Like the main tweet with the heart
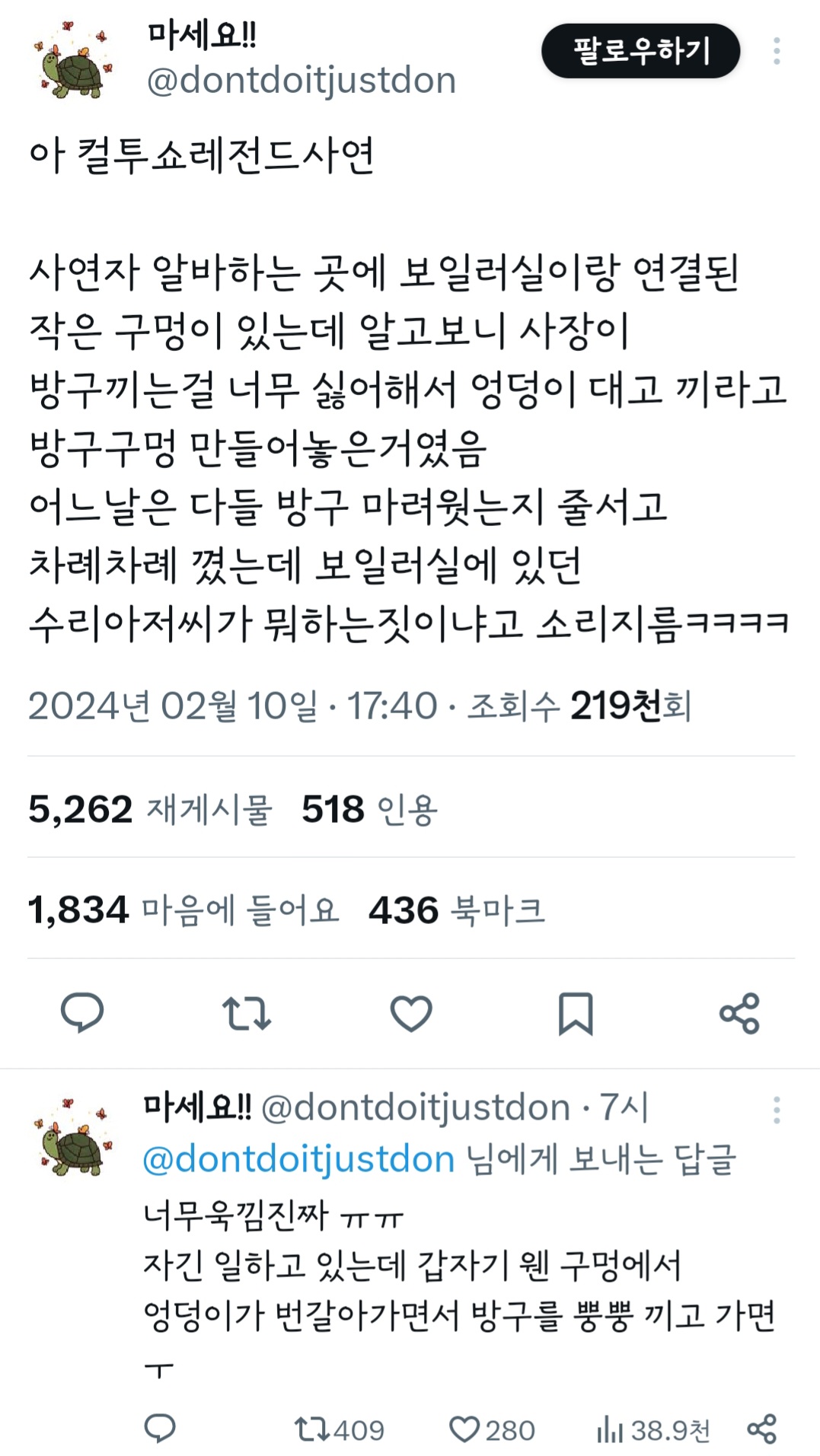The width and height of the screenshot is (820, 1456). click(x=411, y=1013)
